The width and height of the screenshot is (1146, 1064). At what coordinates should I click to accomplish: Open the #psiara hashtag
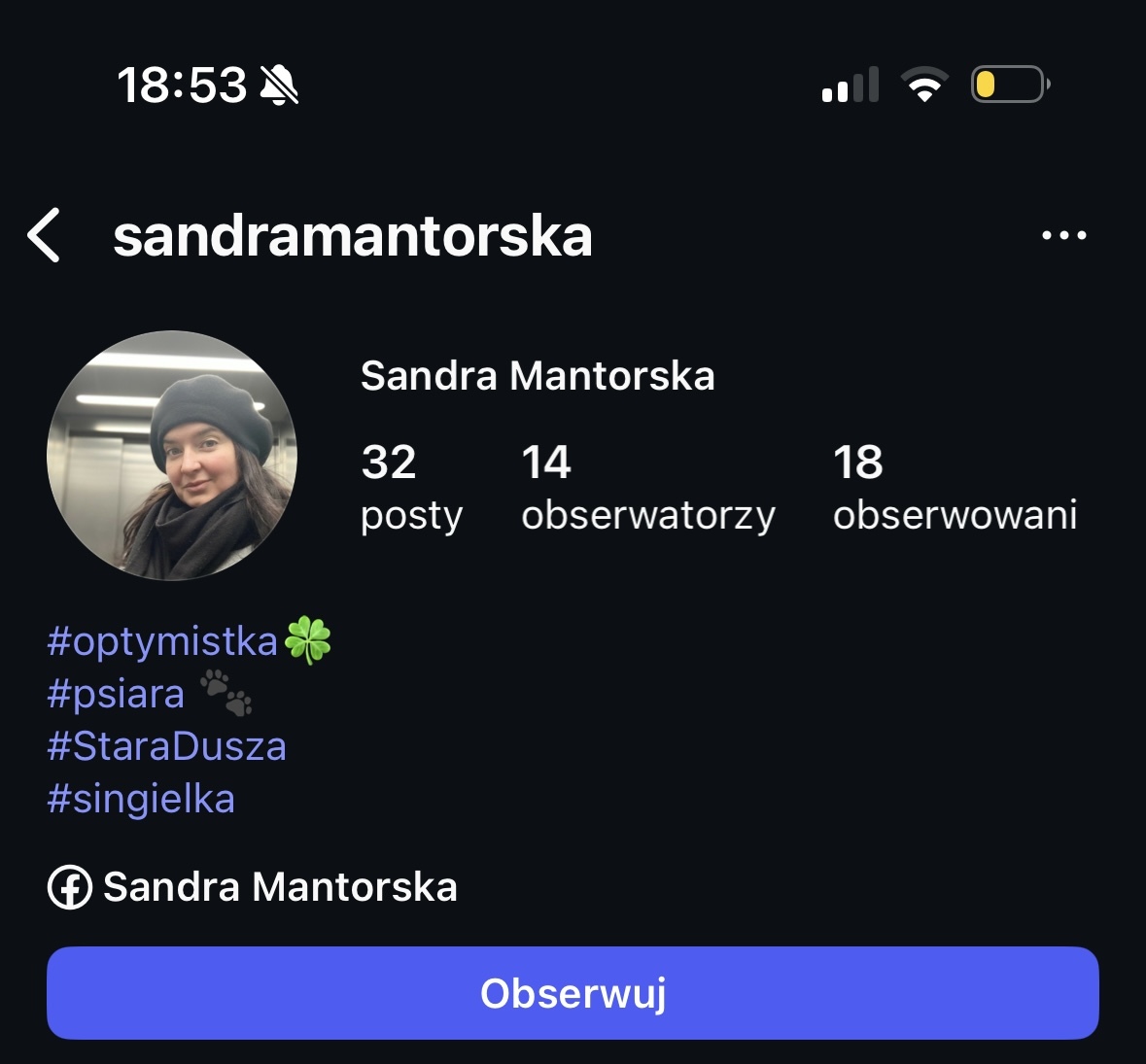click(x=116, y=694)
